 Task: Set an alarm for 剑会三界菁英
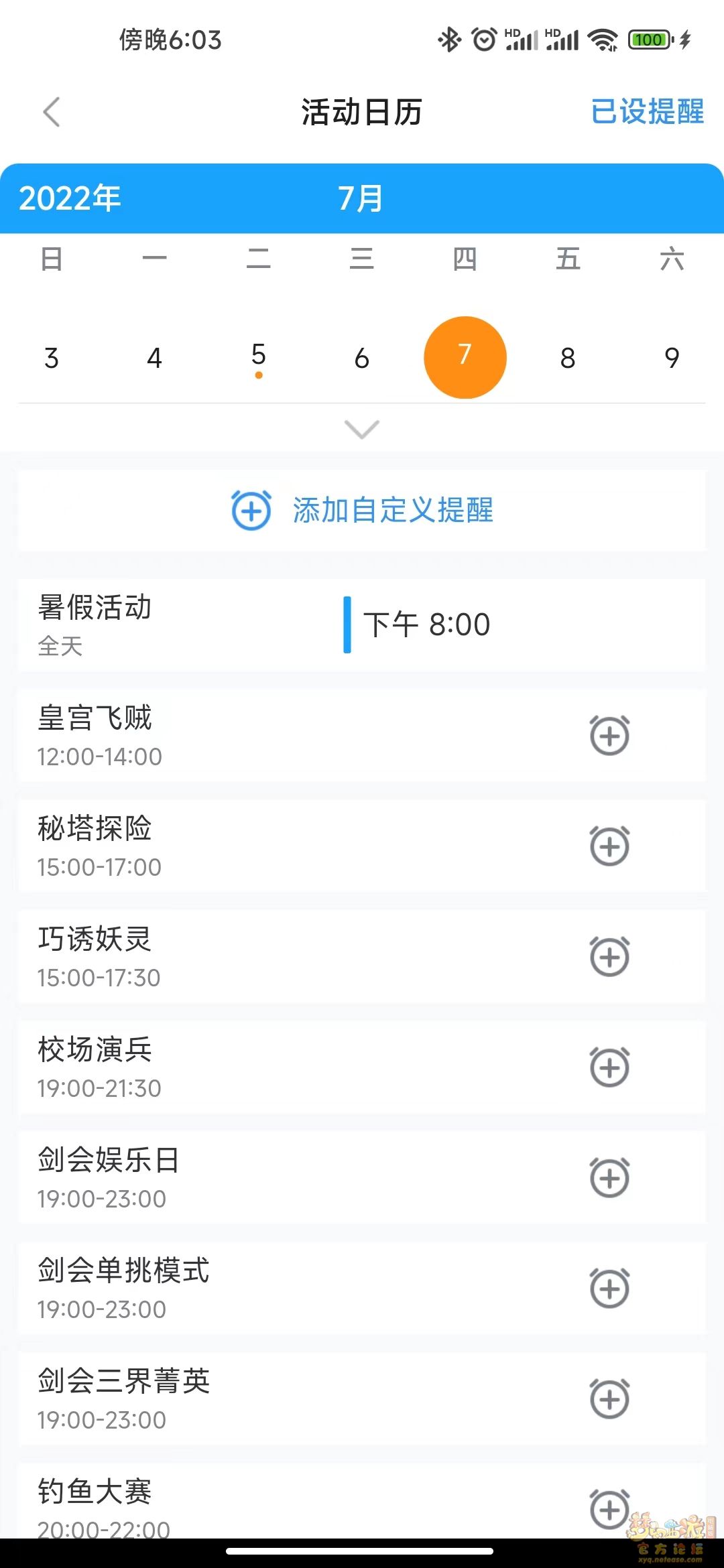[x=609, y=1398]
